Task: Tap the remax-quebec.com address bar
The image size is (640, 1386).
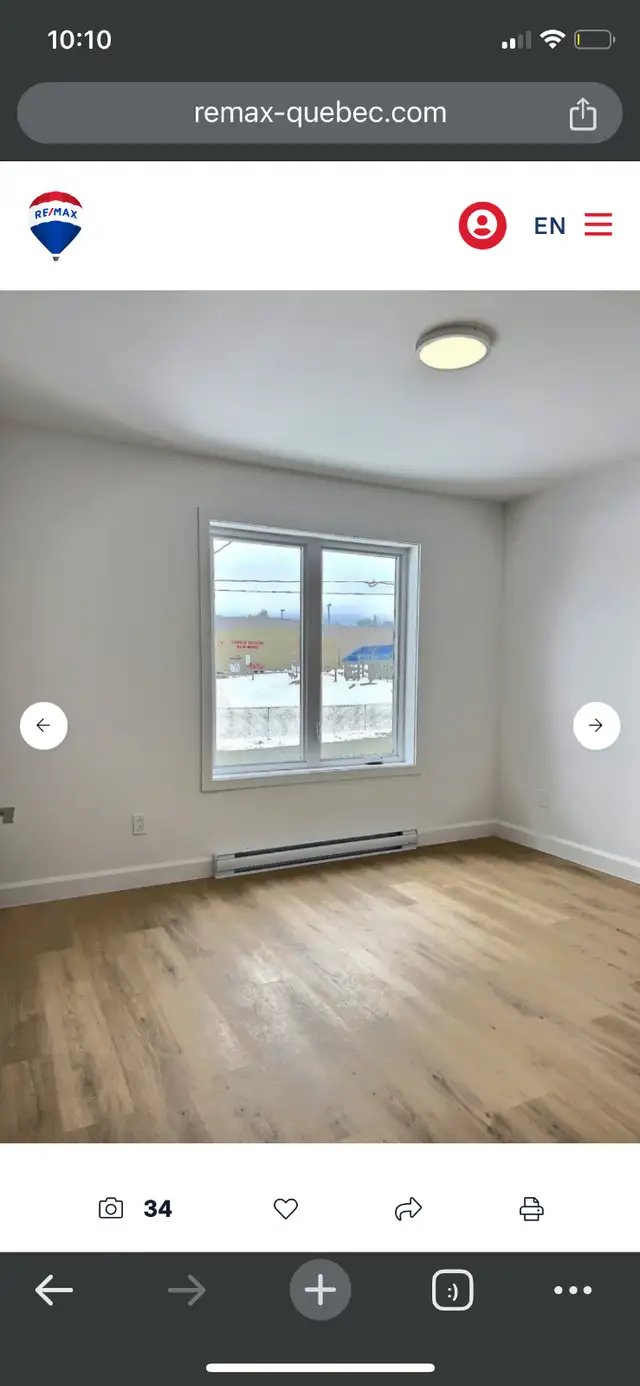Action: tap(320, 113)
